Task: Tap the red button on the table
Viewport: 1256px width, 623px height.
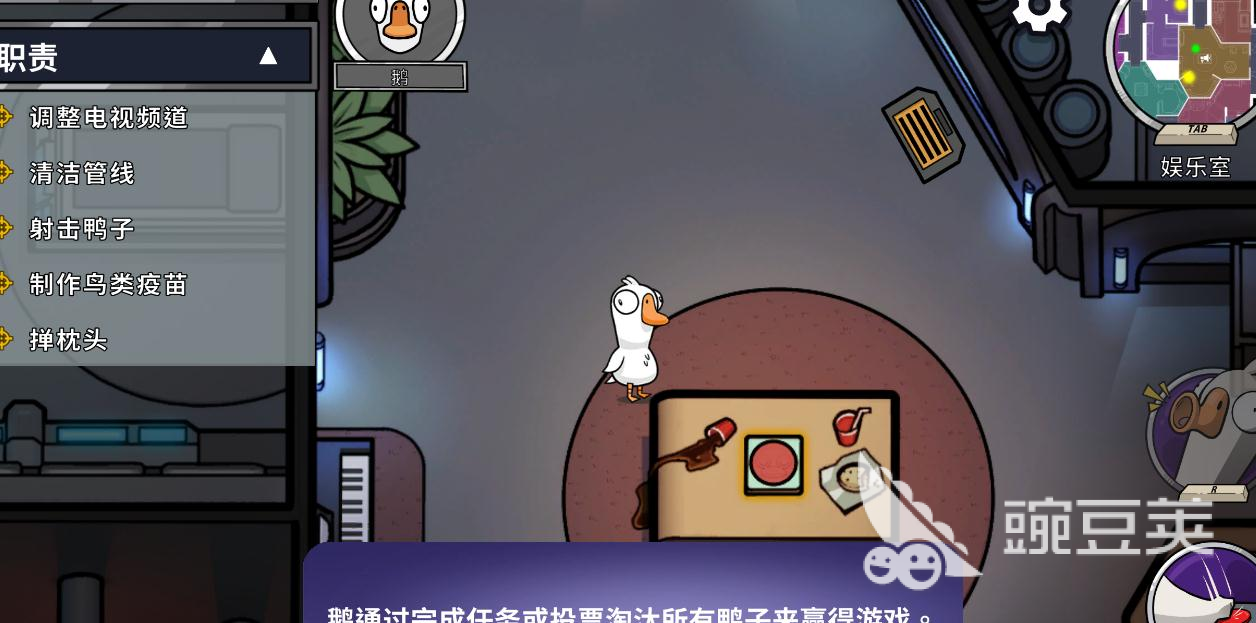Action: [x=773, y=463]
